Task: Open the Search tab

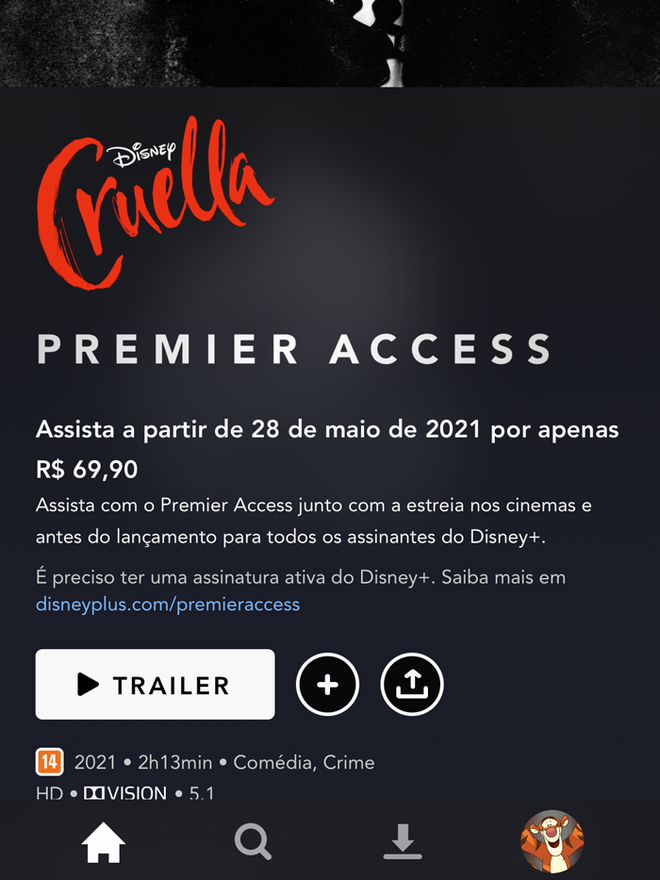Action: click(252, 843)
